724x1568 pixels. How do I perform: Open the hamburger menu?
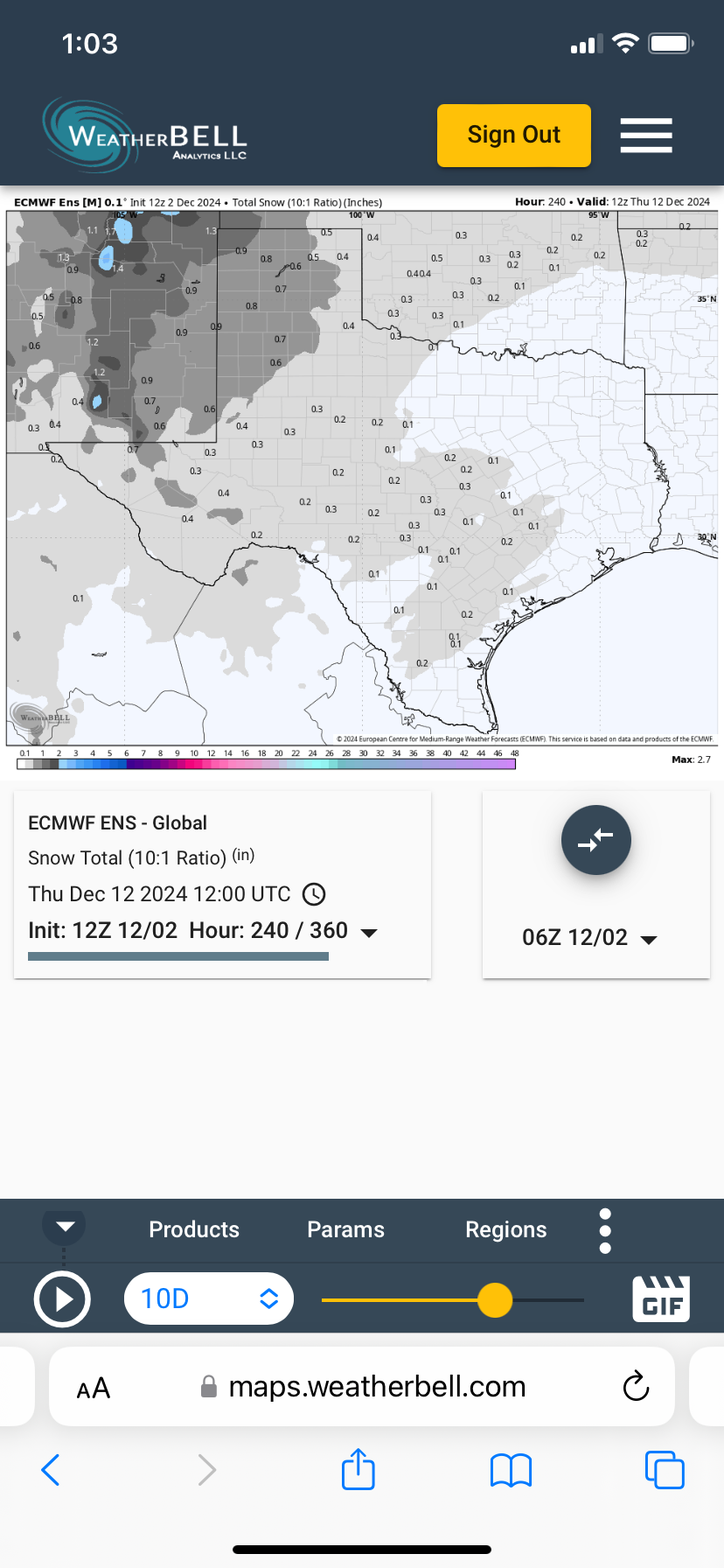tap(646, 136)
